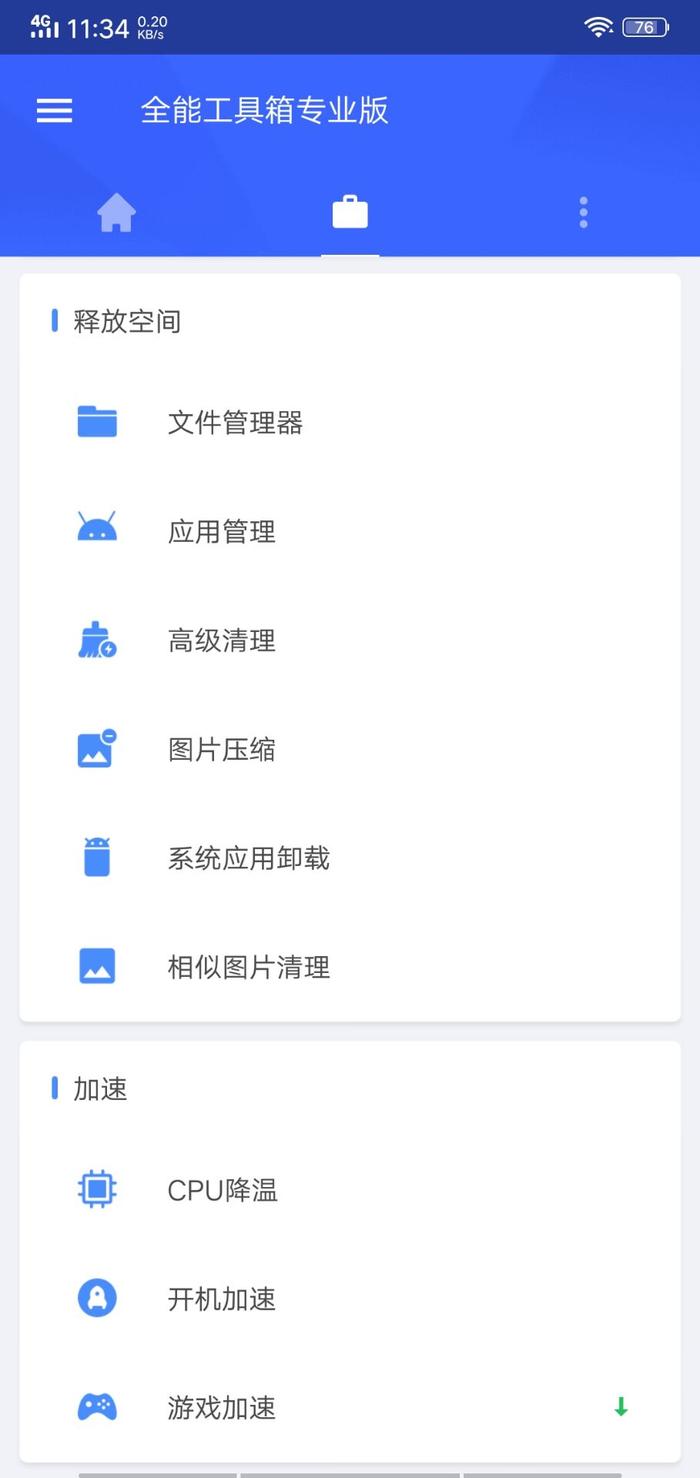Select the toolbox briefcase tab

click(350, 212)
